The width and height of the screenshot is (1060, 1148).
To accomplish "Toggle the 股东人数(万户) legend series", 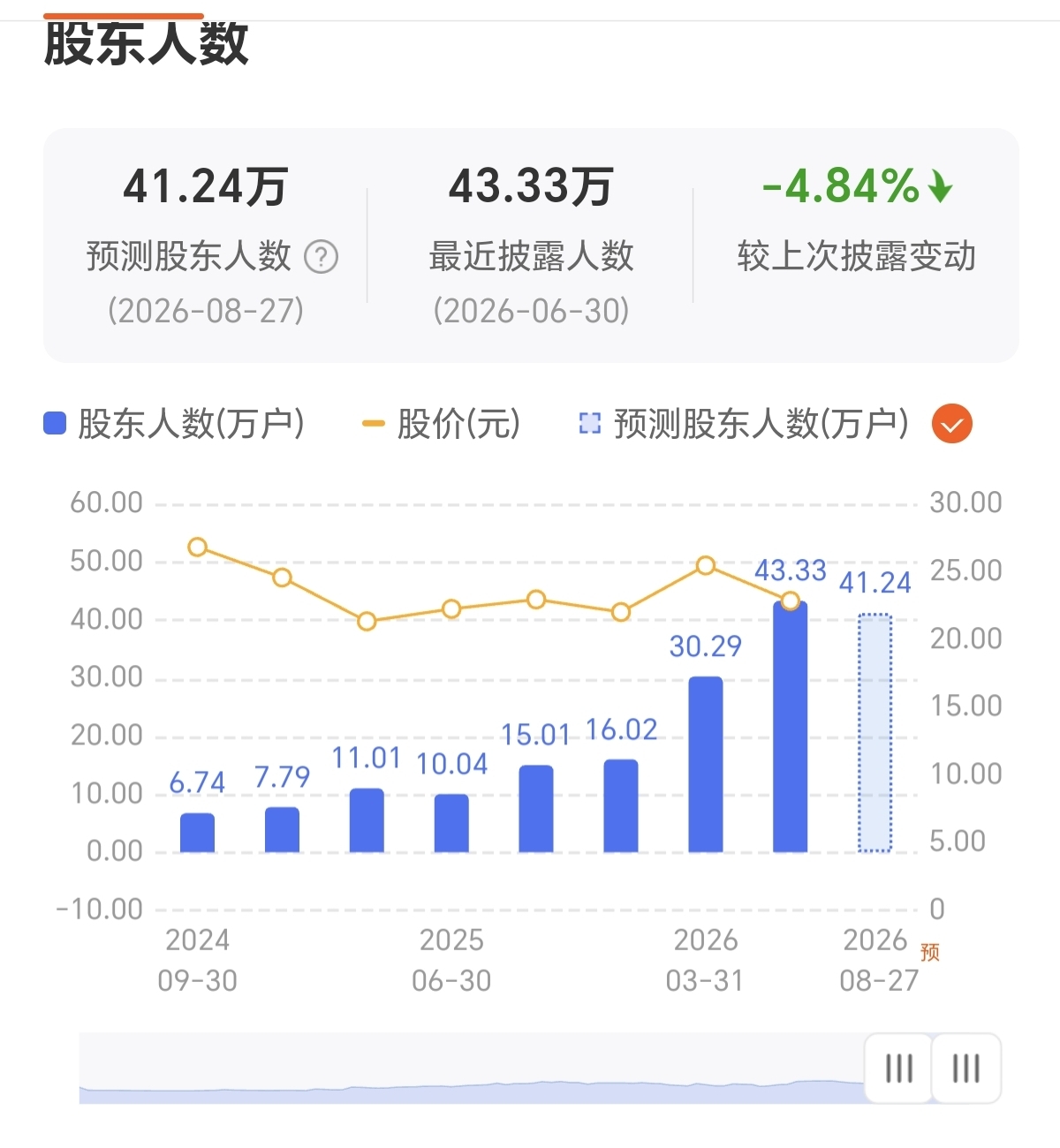I will tap(174, 424).
